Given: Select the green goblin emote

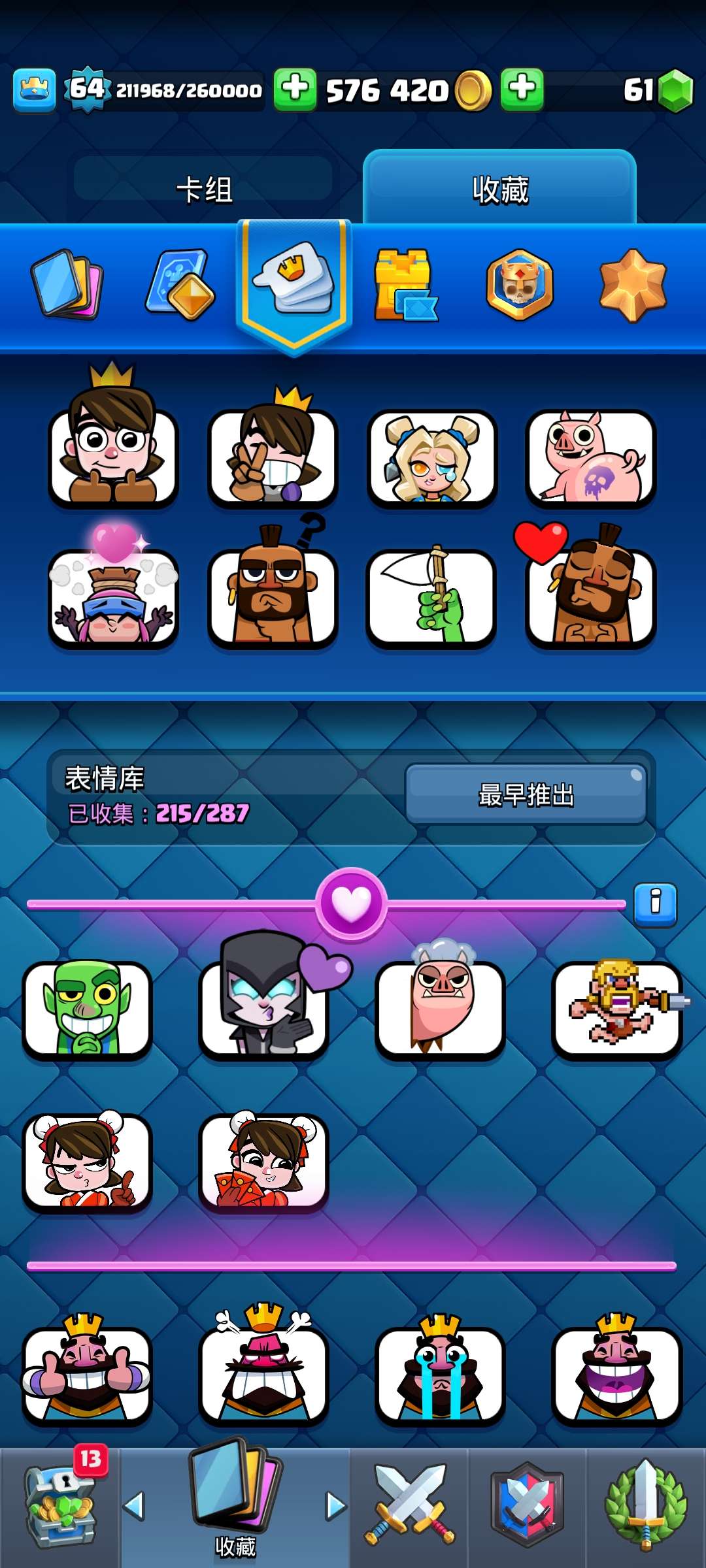Looking at the screenshot, I should tap(87, 1009).
